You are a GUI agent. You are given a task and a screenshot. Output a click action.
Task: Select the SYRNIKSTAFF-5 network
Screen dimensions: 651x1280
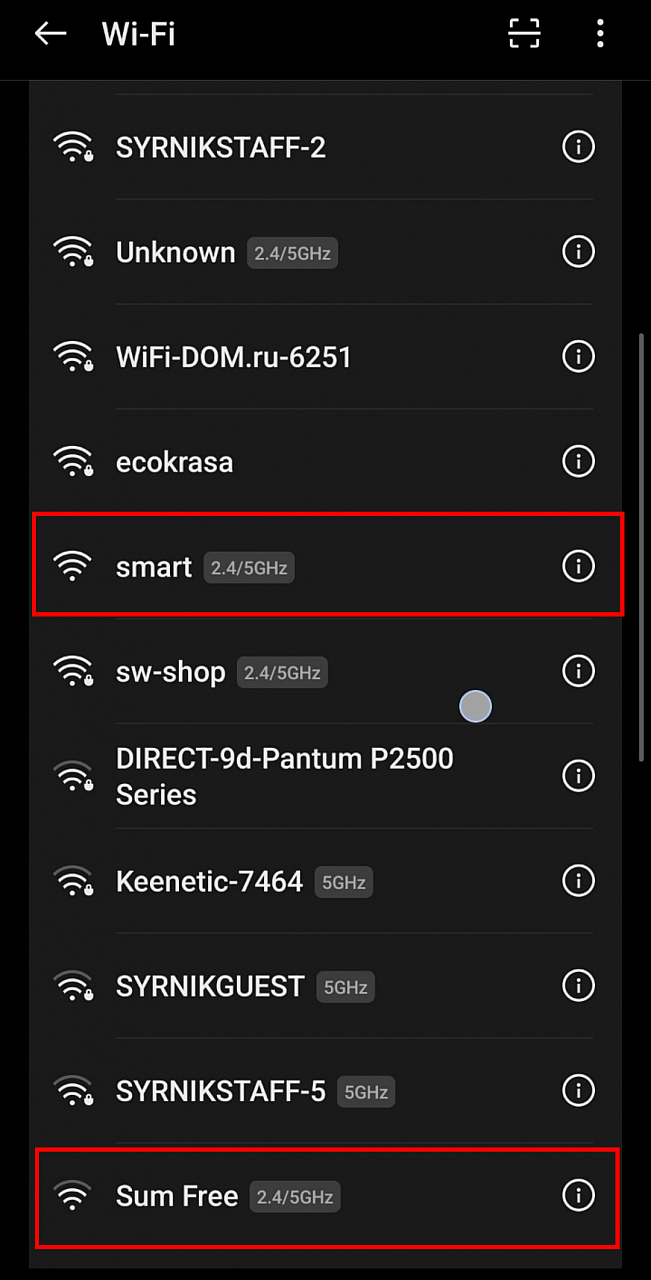point(221,1090)
